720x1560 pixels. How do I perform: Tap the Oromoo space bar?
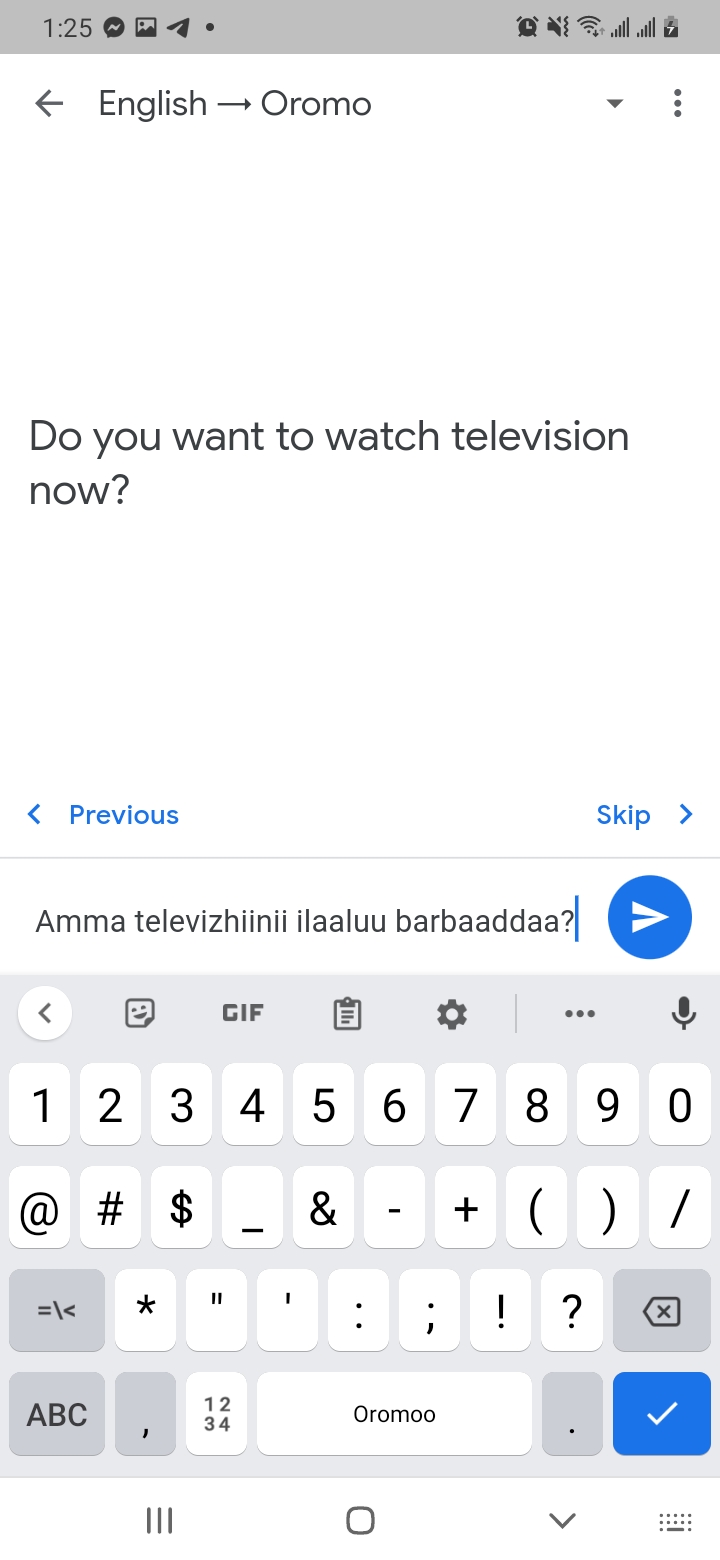(394, 1414)
